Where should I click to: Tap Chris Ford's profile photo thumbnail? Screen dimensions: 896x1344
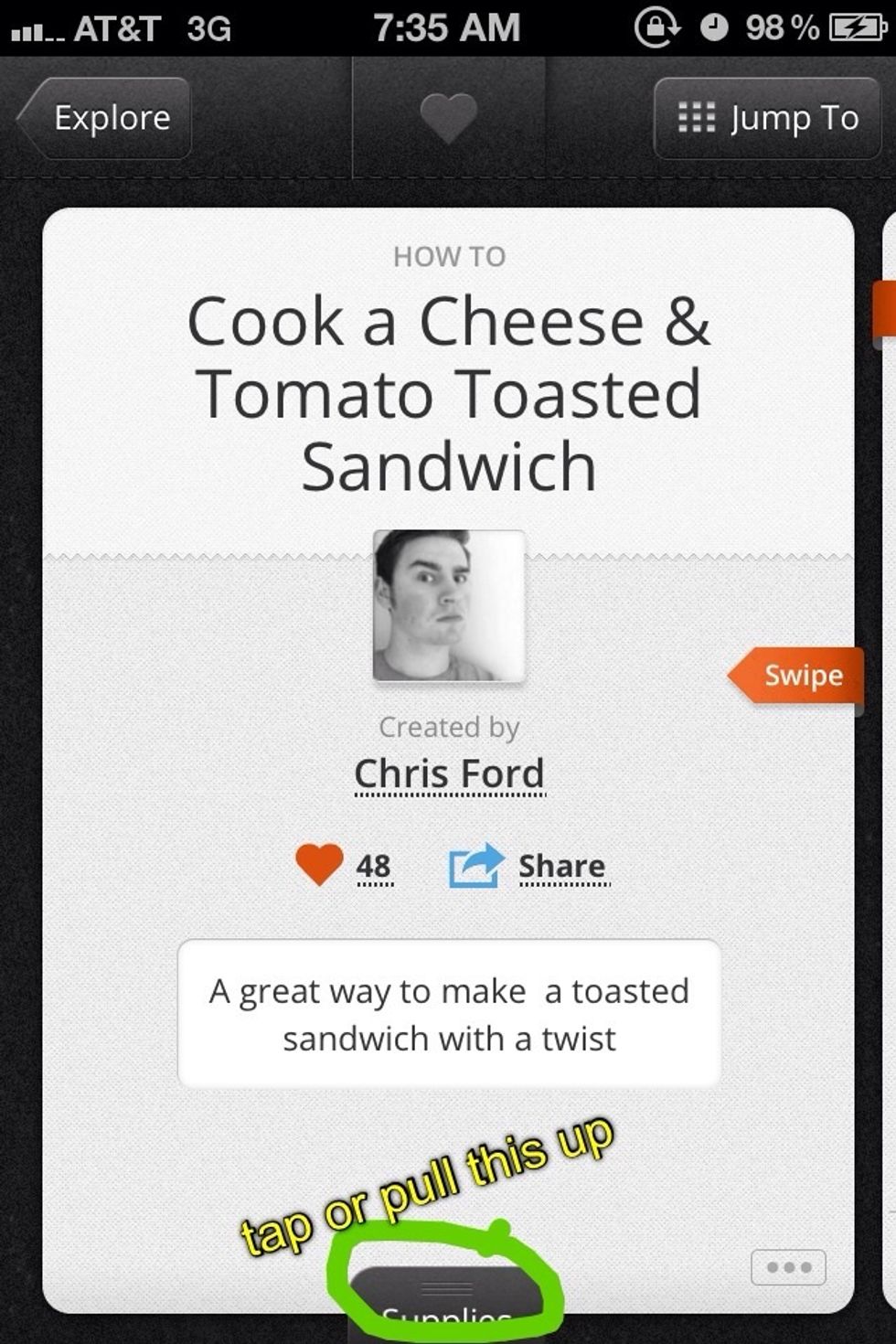(447, 606)
